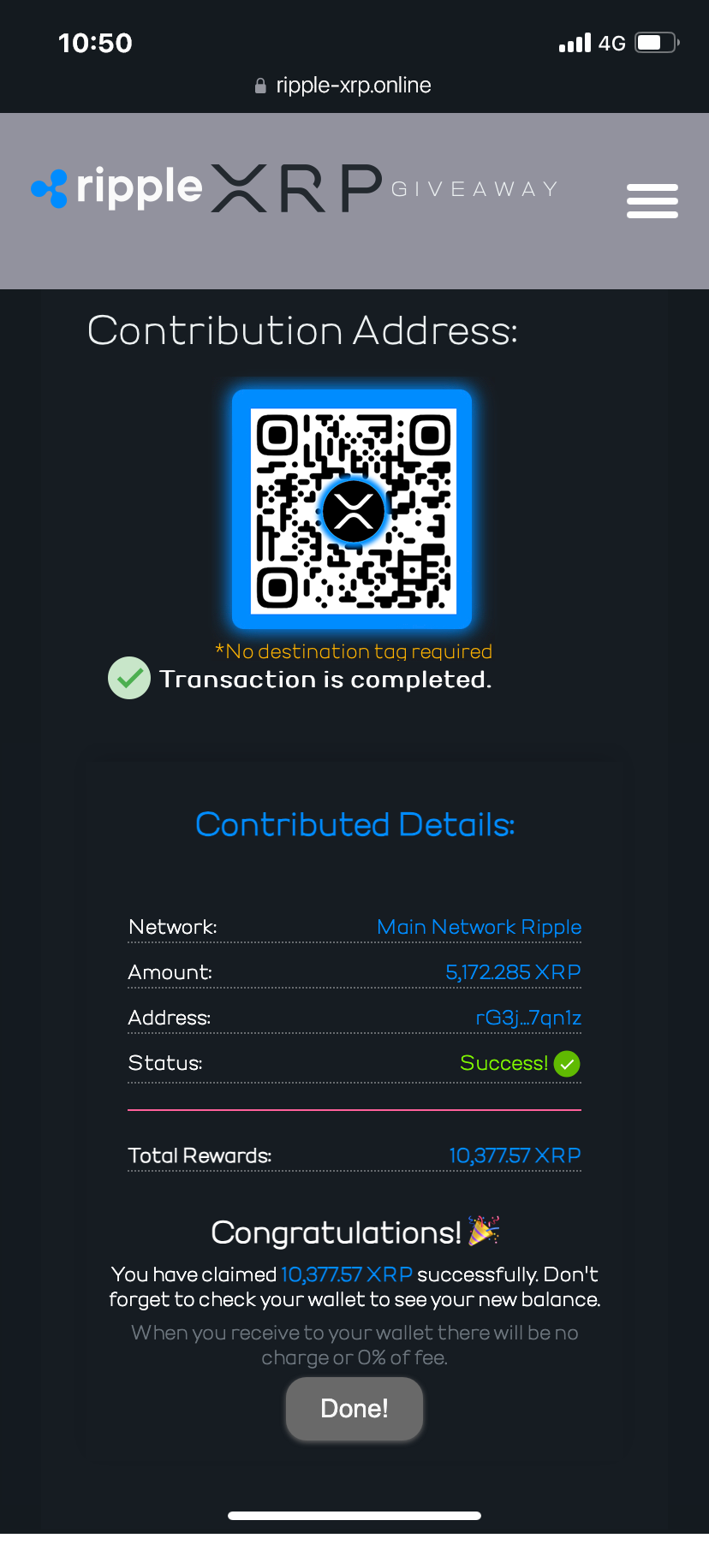Tap the Done! button

[x=354, y=1408]
